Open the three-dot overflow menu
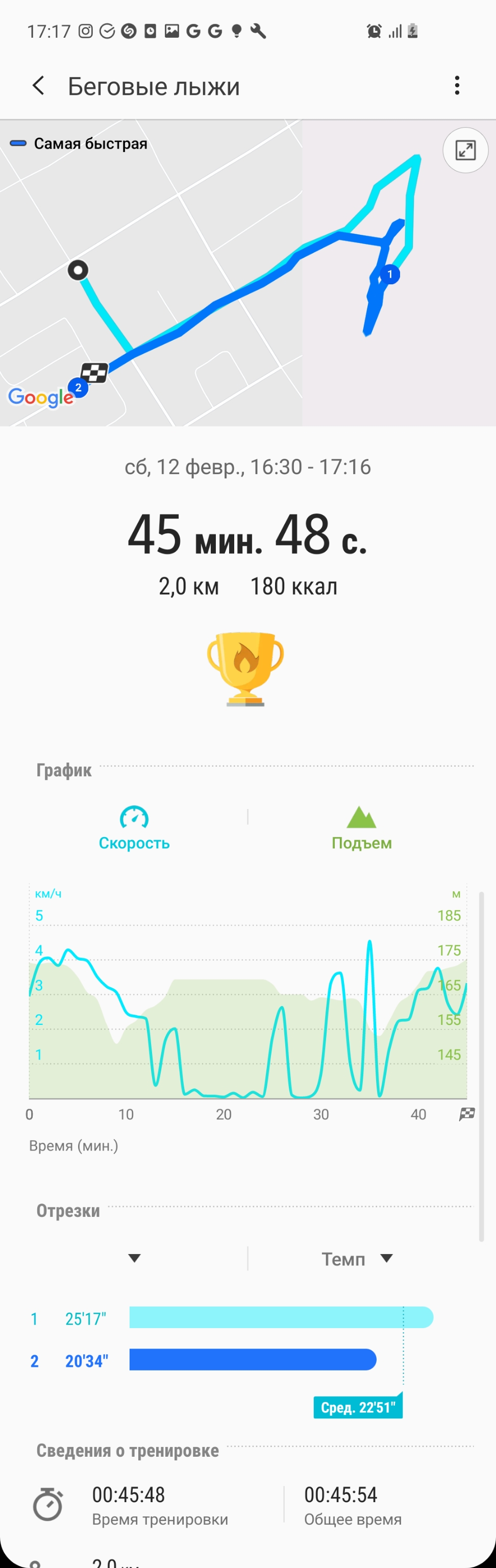This screenshot has width=496, height=1568. 456,86
